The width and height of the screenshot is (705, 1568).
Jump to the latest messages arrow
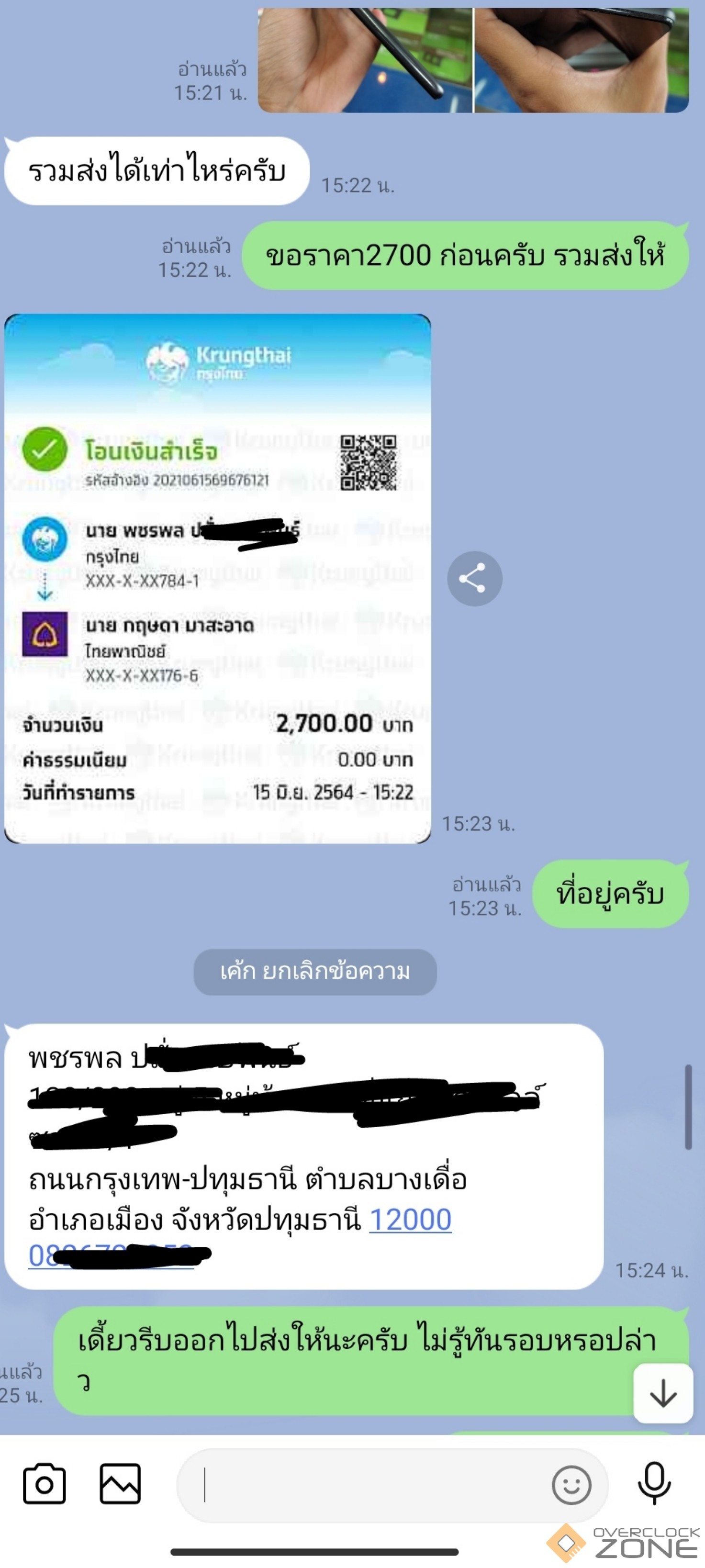pos(663,1393)
